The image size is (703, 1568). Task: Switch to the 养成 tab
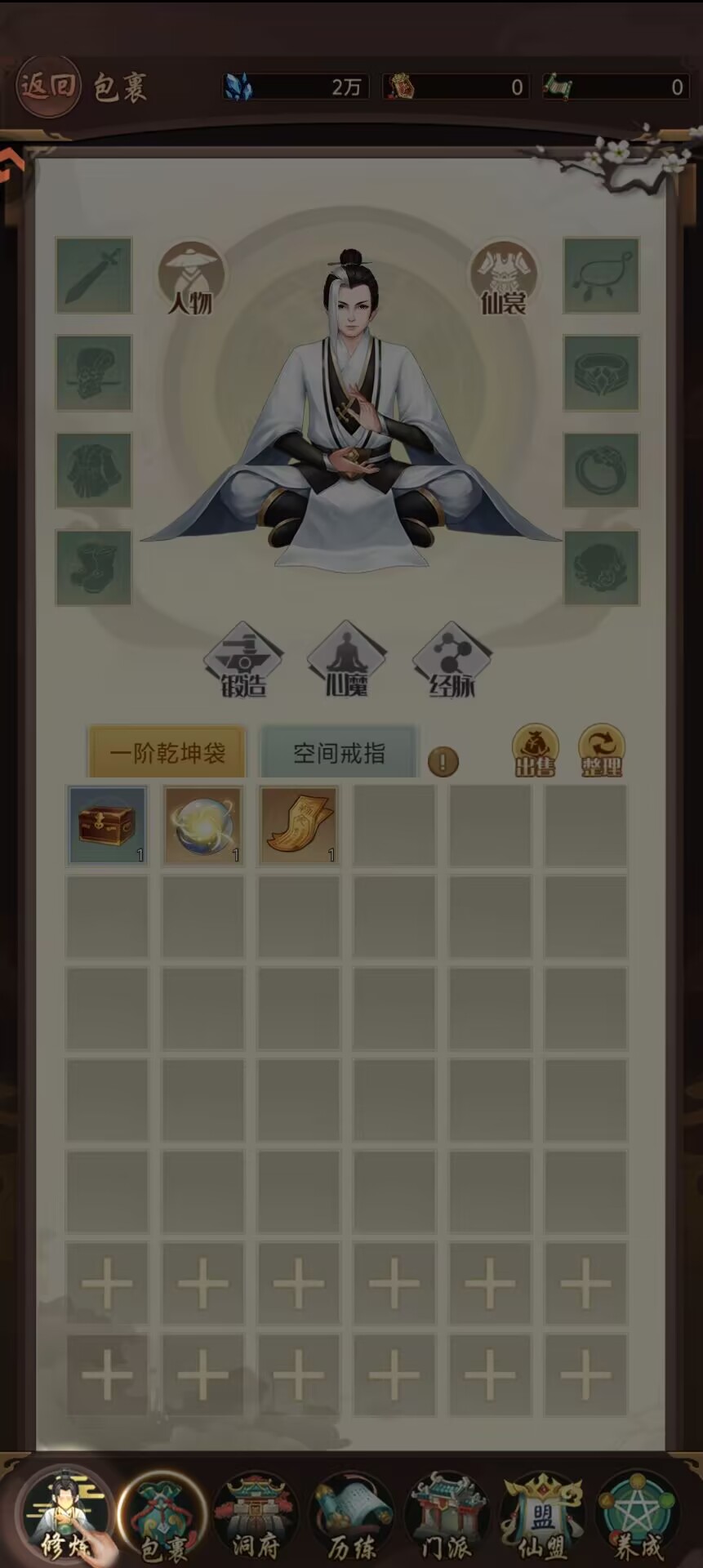[x=638, y=1517]
